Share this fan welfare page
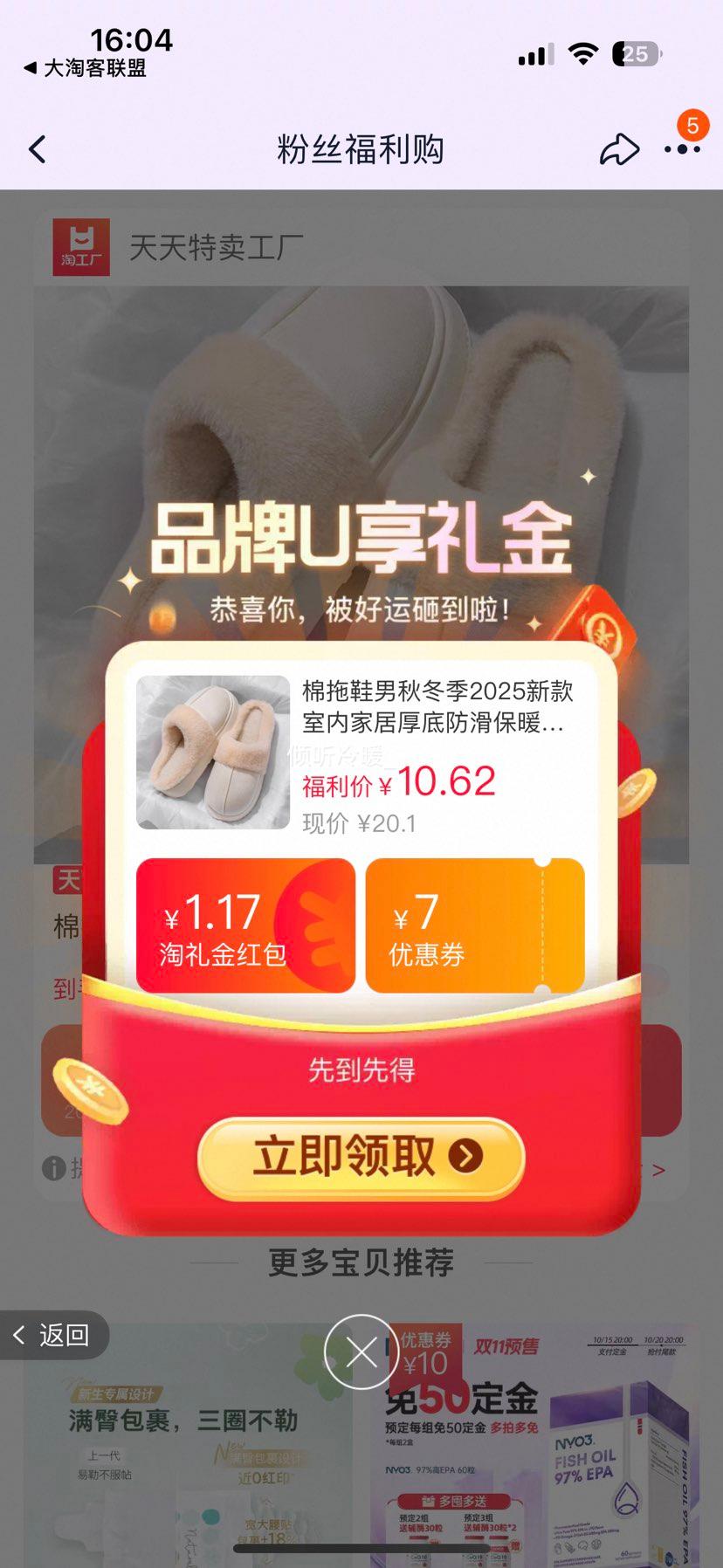 click(619, 150)
